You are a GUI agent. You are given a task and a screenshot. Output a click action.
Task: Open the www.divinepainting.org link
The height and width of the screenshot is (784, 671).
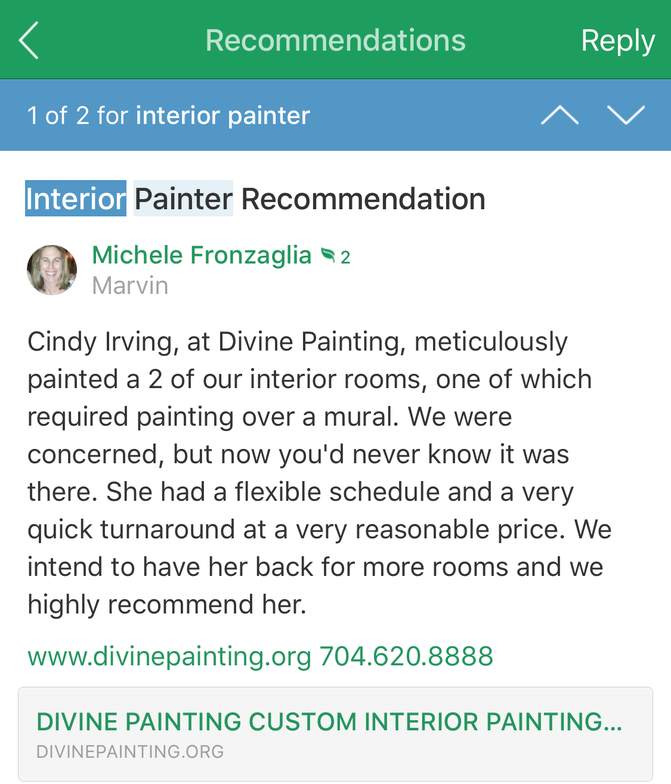[x=169, y=657]
